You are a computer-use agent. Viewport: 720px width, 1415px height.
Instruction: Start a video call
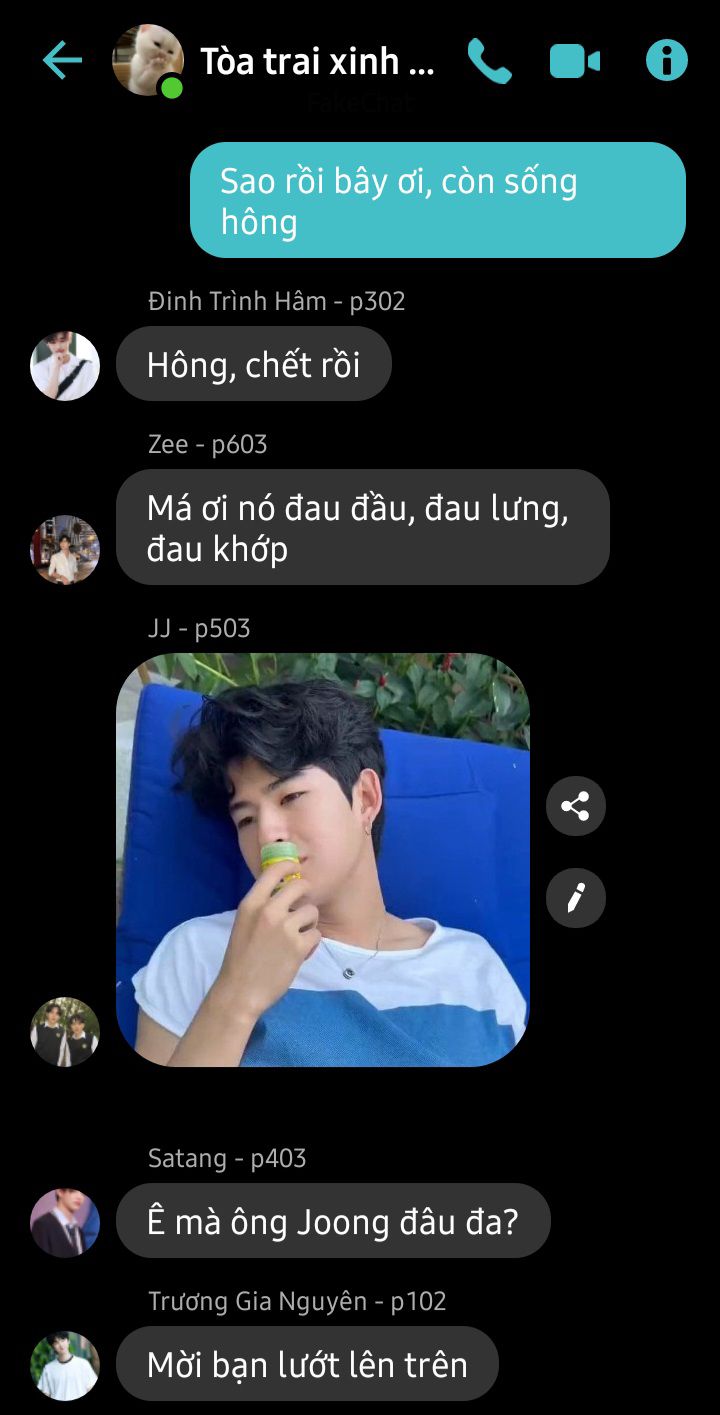tap(575, 61)
